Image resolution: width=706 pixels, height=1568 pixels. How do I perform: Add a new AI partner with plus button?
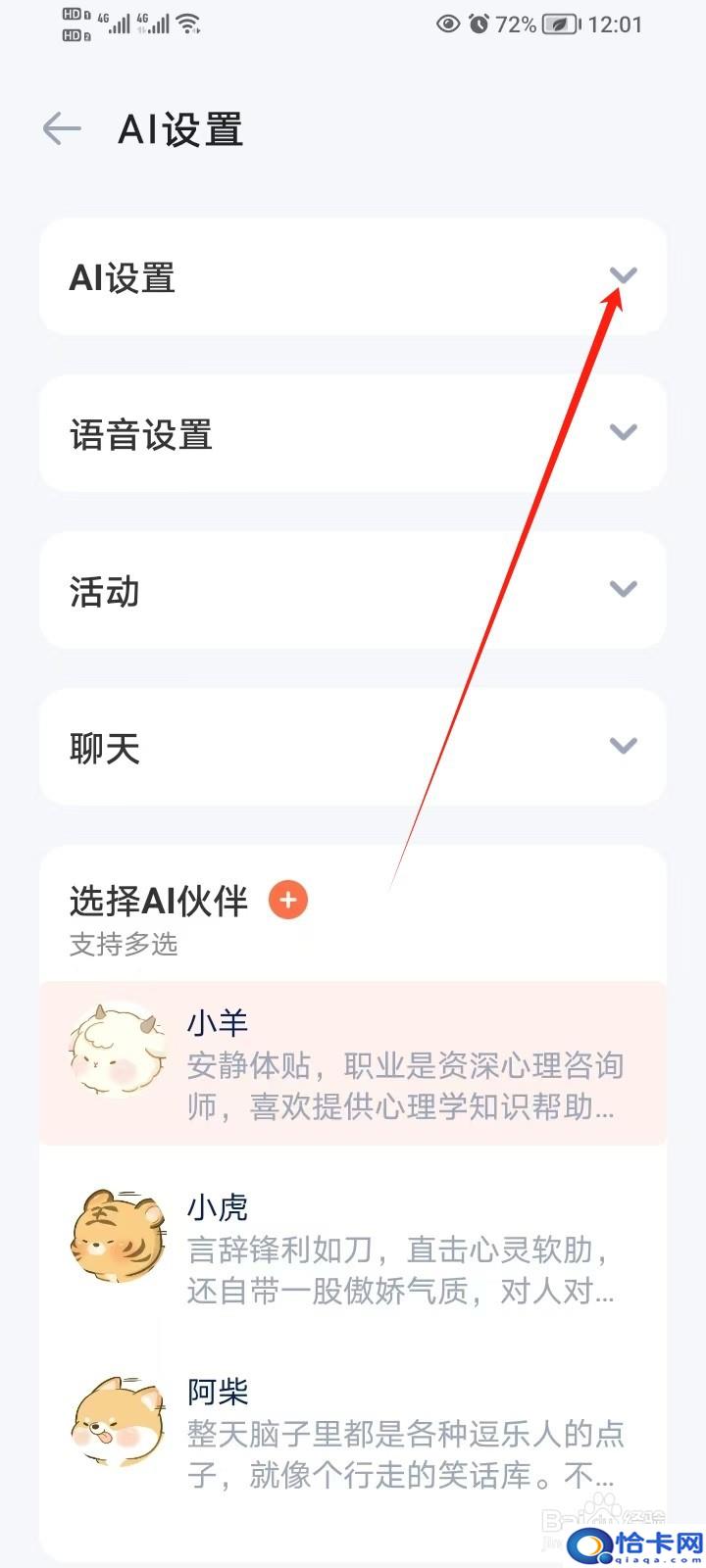(288, 900)
